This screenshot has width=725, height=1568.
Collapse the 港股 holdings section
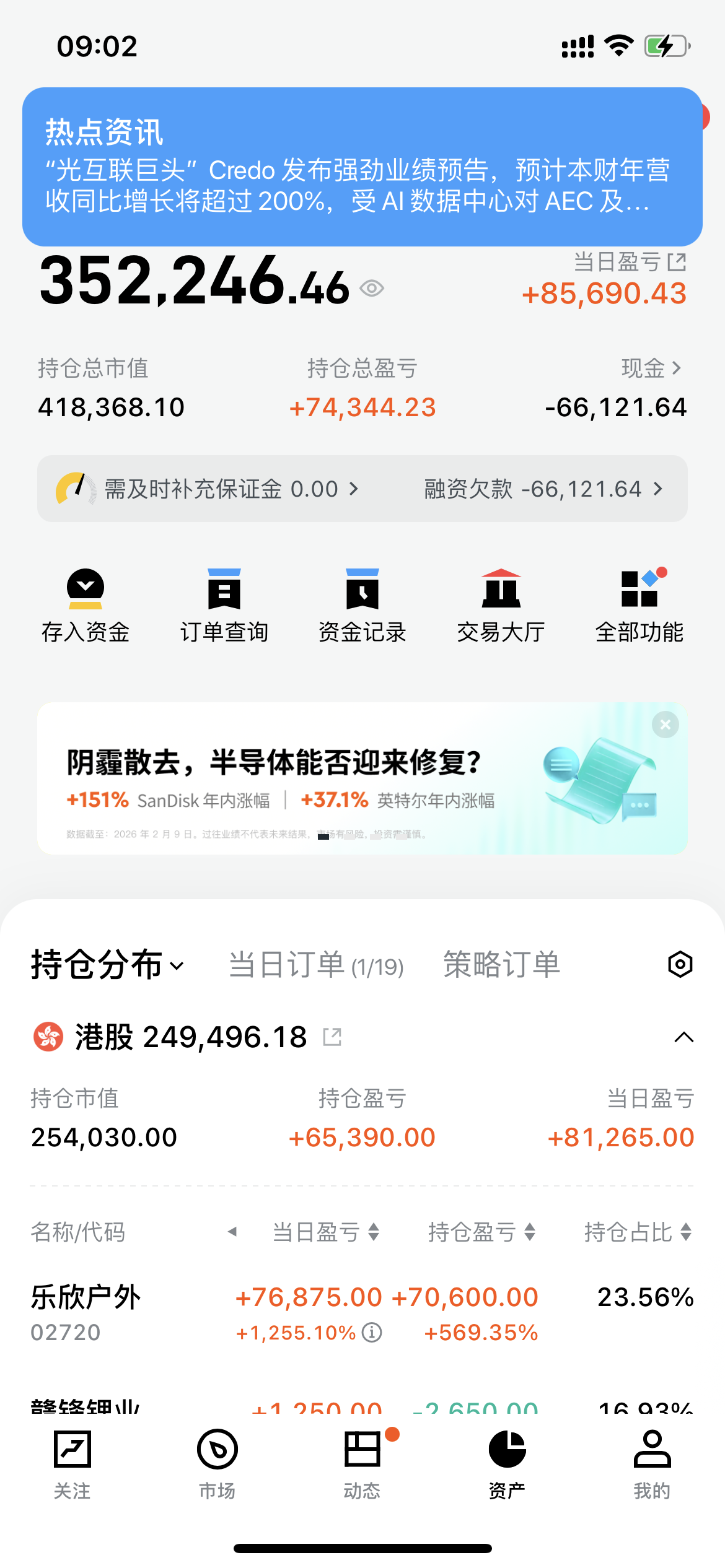(683, 1037)
